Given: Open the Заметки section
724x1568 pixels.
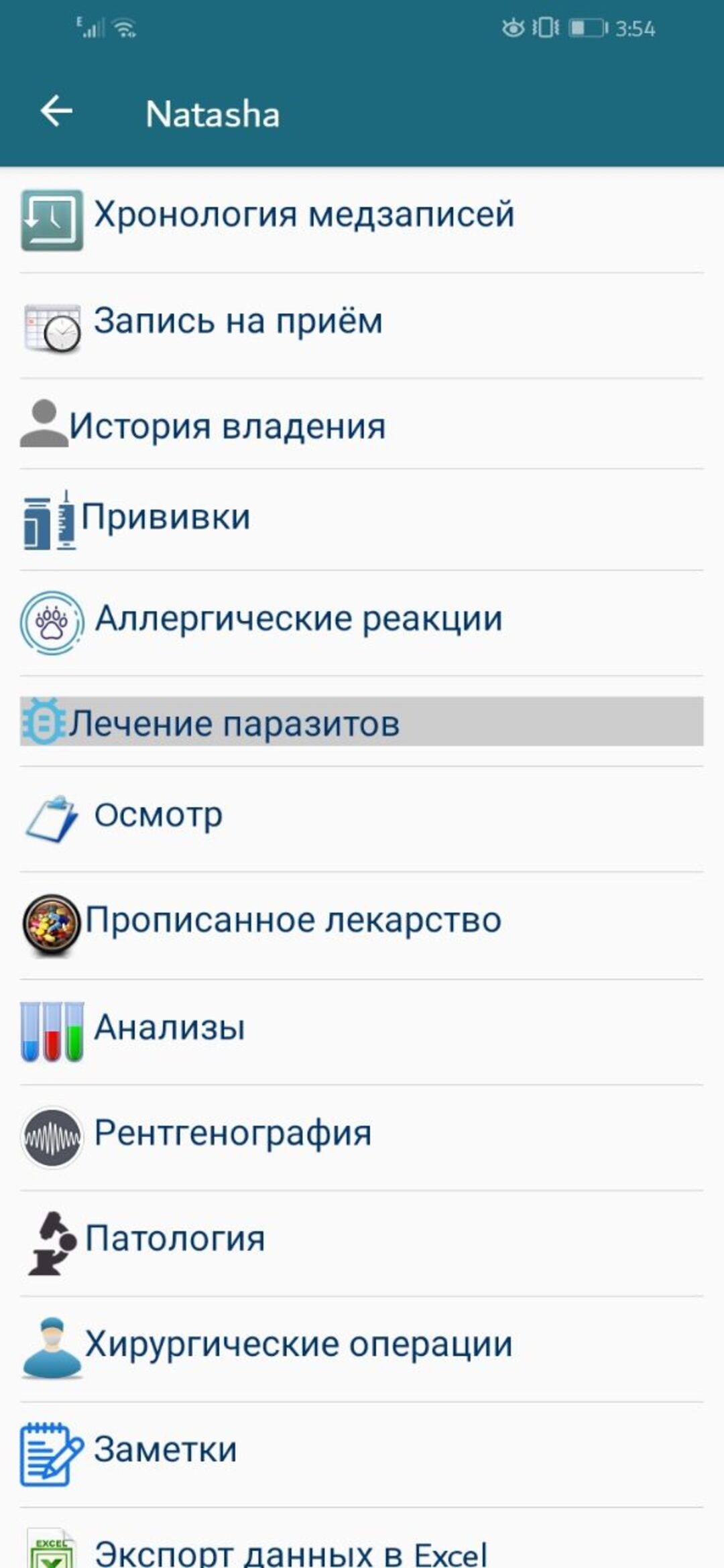Looking at the screenshot, I should point(166,1449).
